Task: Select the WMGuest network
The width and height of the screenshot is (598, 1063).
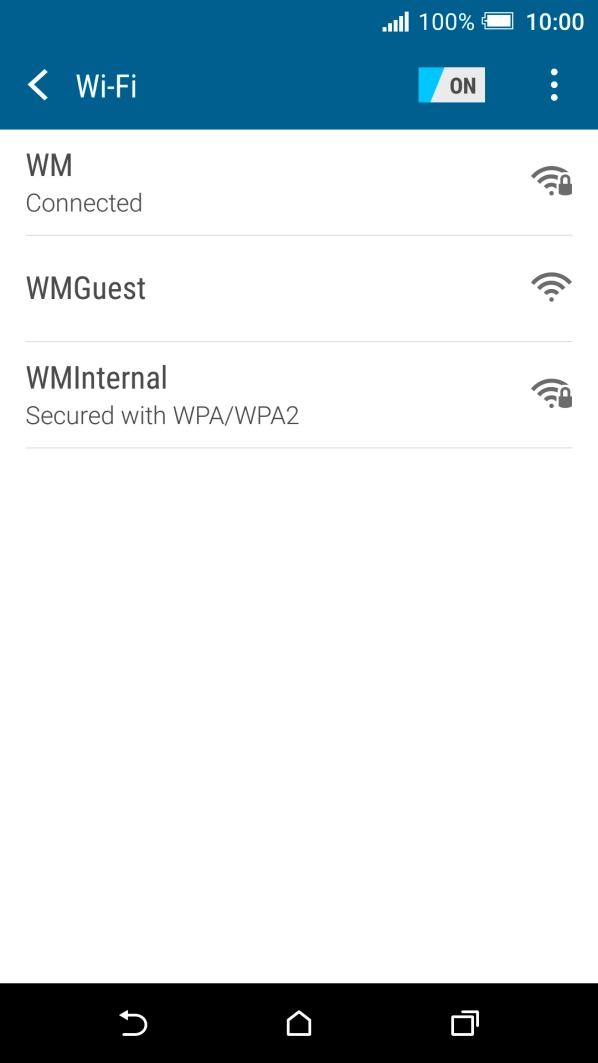Action: tap(299, 288)
